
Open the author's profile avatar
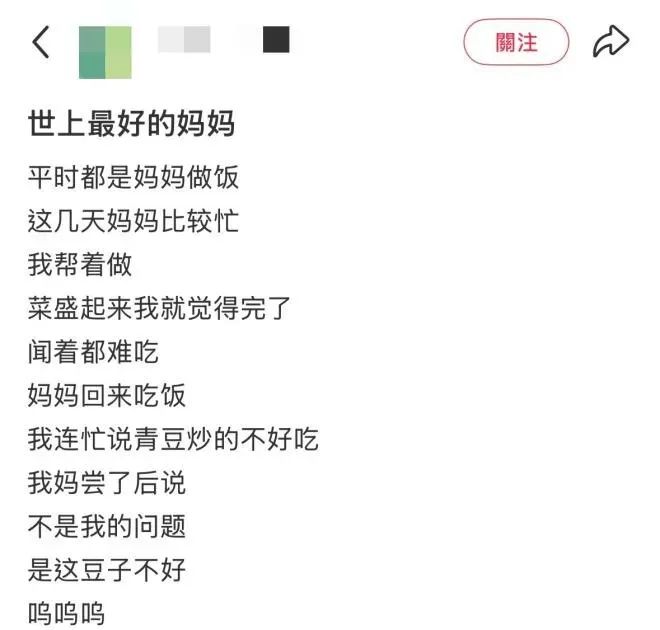pyautogui.click(x=105, y=52)
